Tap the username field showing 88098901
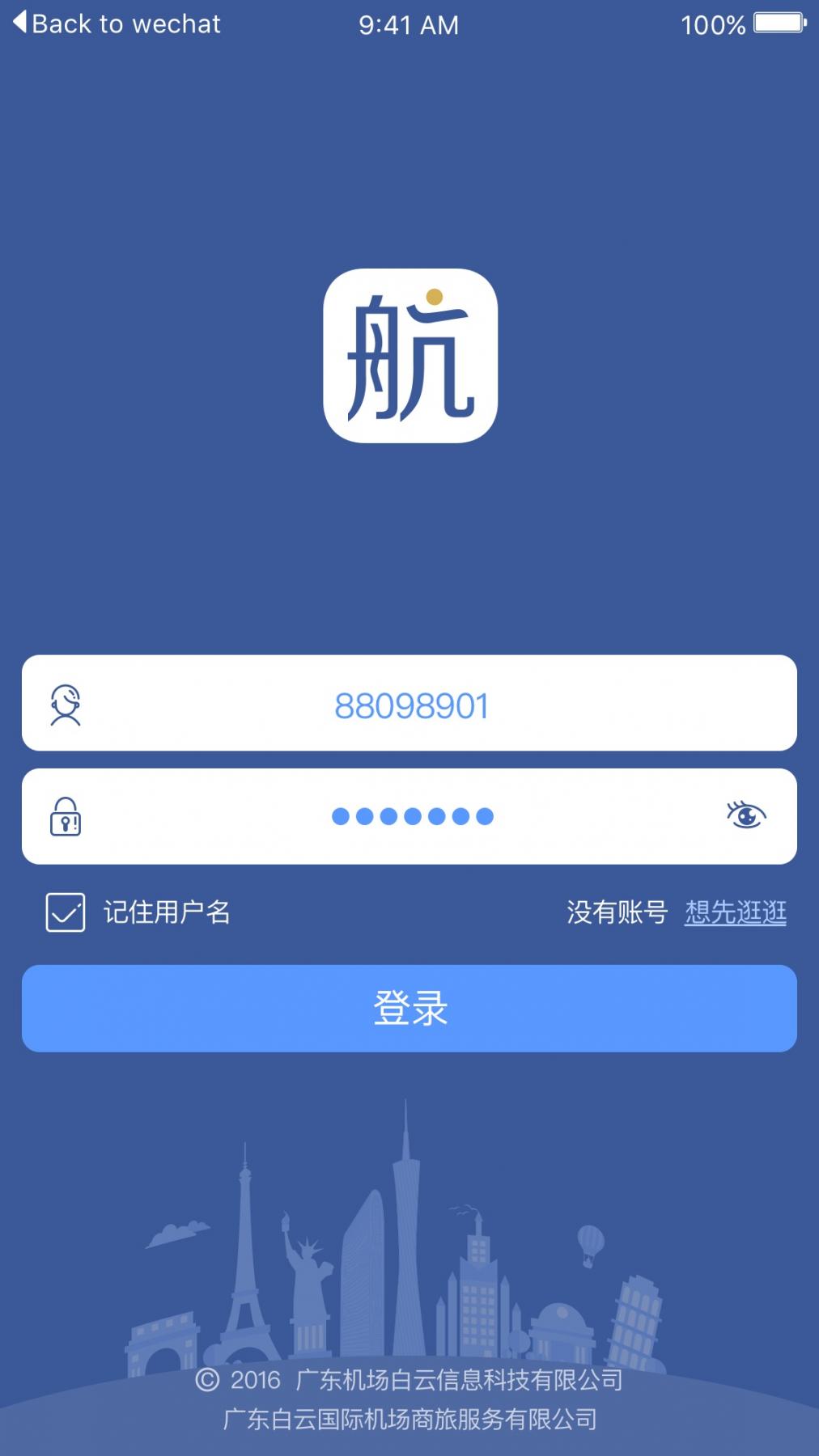The image size is (819, 1456). (x=410, y=705)
